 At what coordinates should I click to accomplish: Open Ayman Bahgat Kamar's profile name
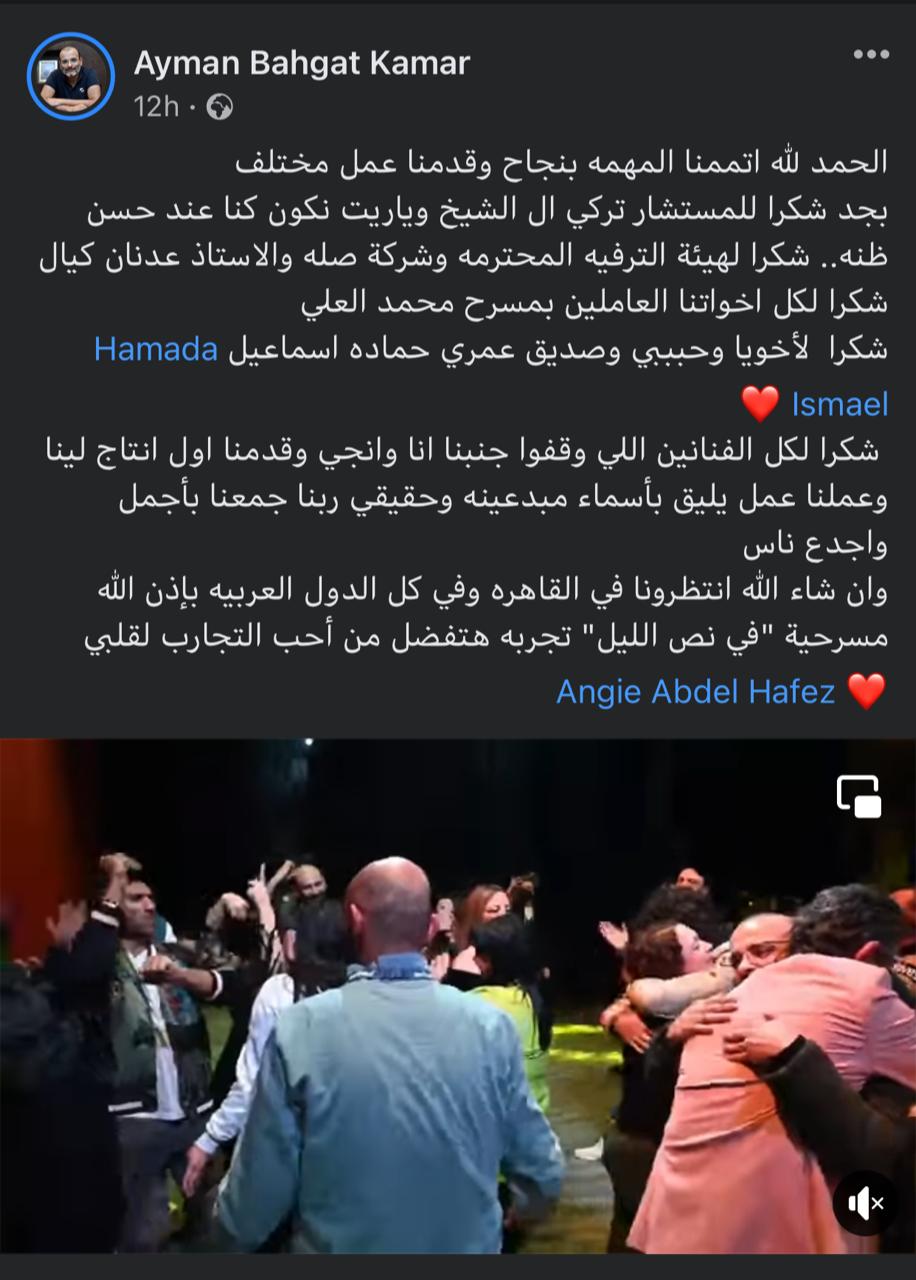point(302,64)
